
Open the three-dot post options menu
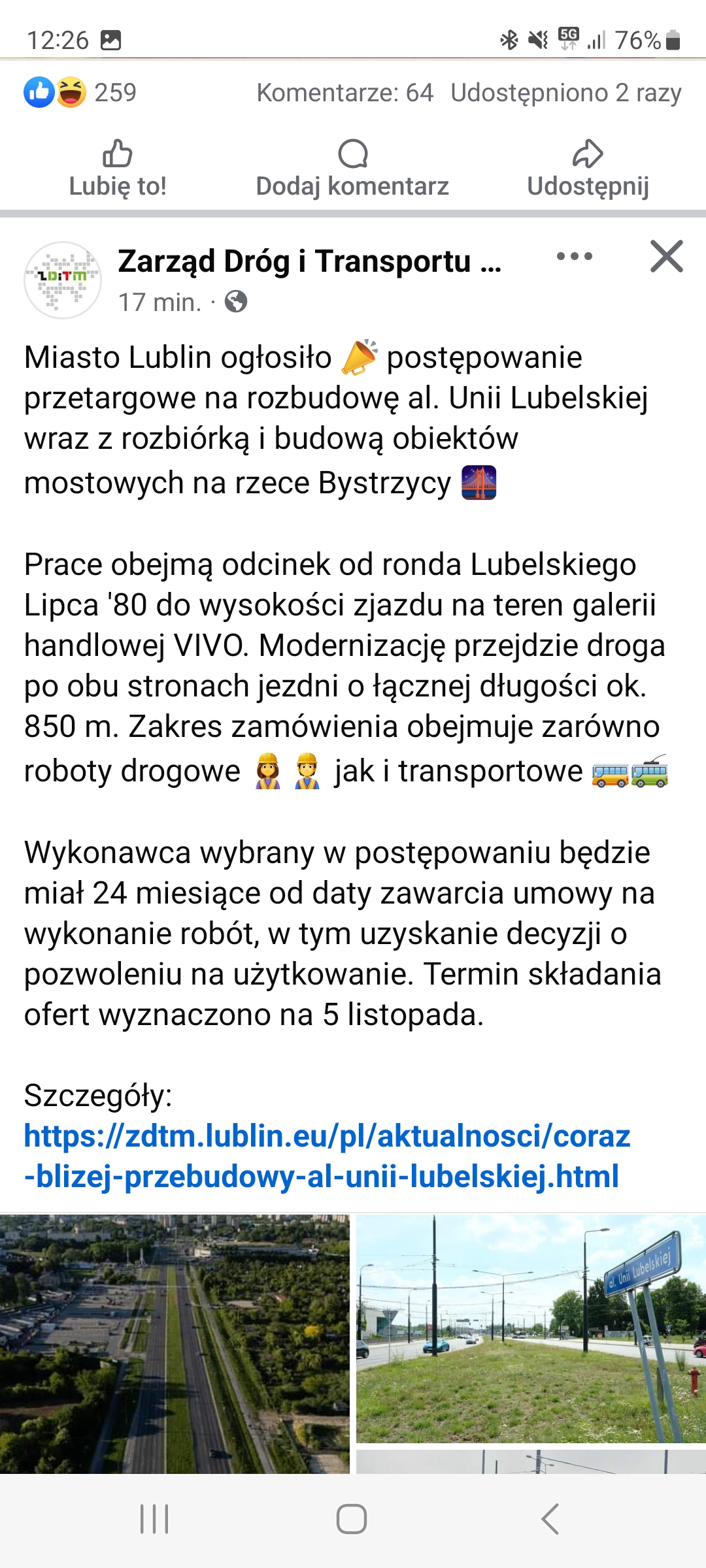tap(574, 256)
